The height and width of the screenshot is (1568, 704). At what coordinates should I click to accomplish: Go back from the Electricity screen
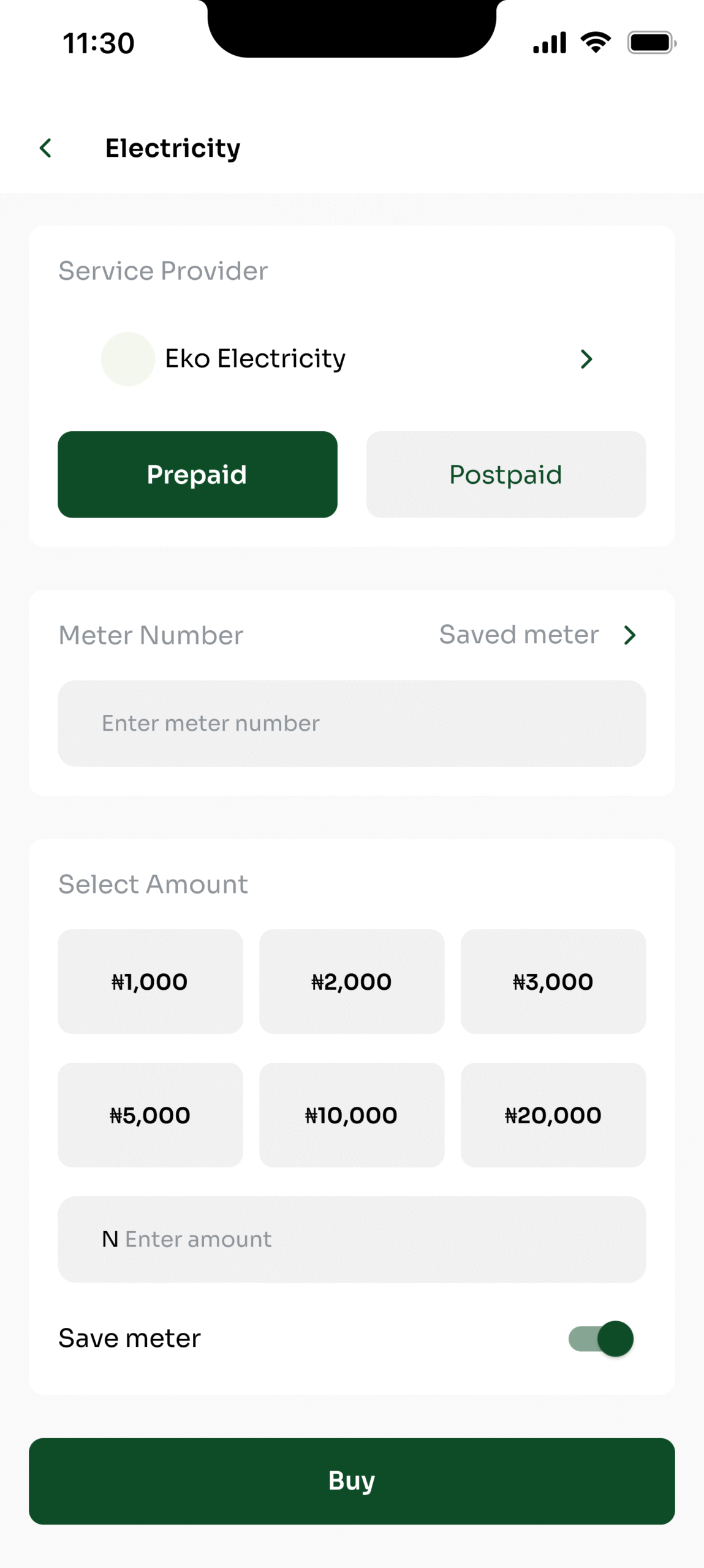[45, 148]
